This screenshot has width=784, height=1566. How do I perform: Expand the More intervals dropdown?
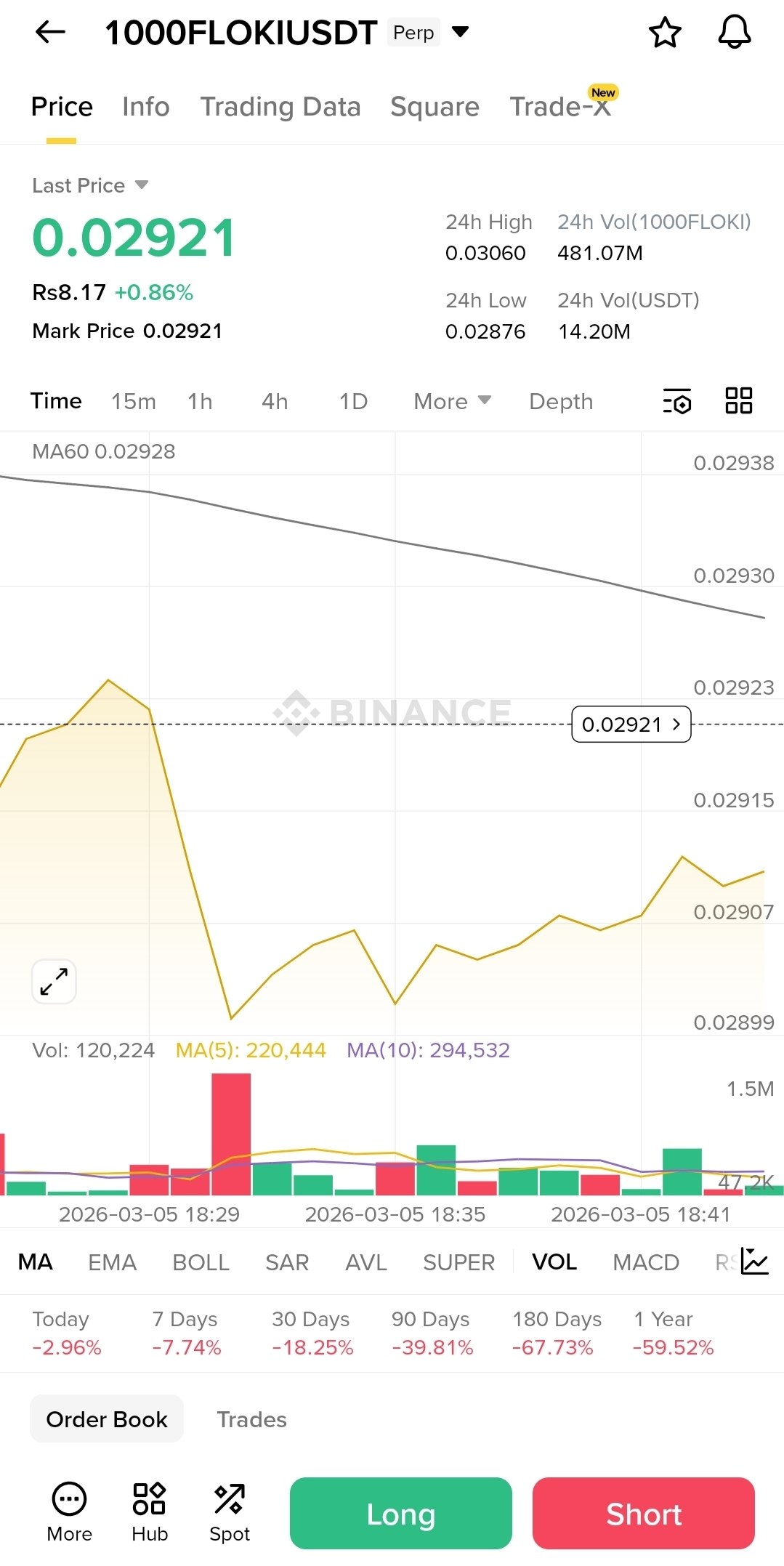pos(452,401)
